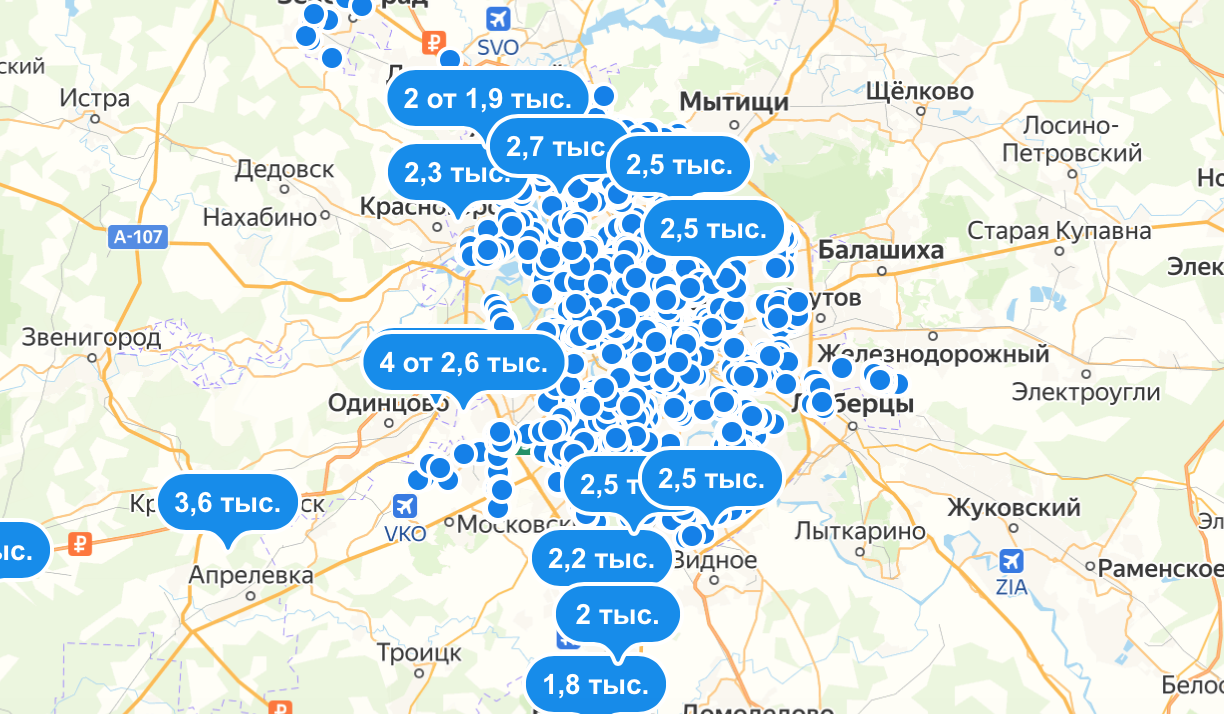Select the 1,8 тыс. map marker

point(596,685)
